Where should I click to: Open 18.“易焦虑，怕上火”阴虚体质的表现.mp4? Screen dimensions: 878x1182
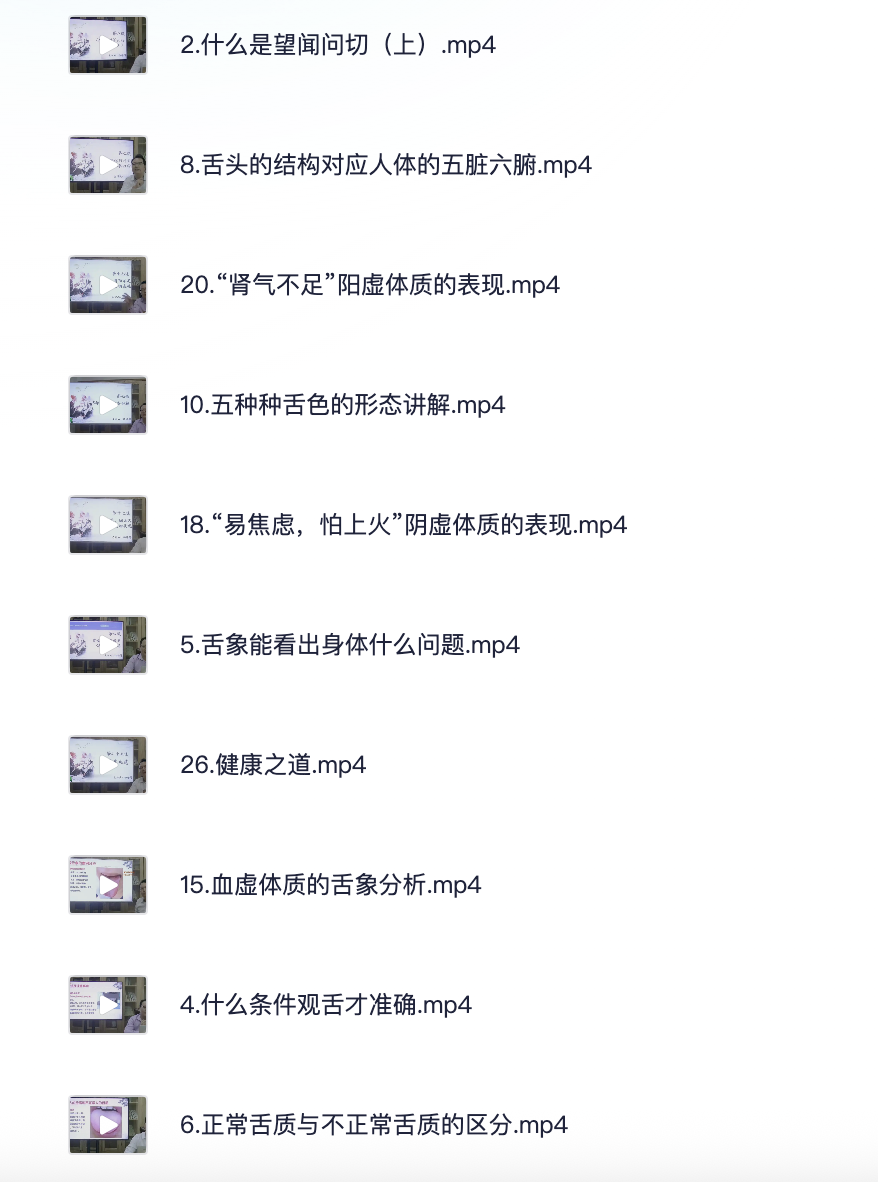point(403,525)
